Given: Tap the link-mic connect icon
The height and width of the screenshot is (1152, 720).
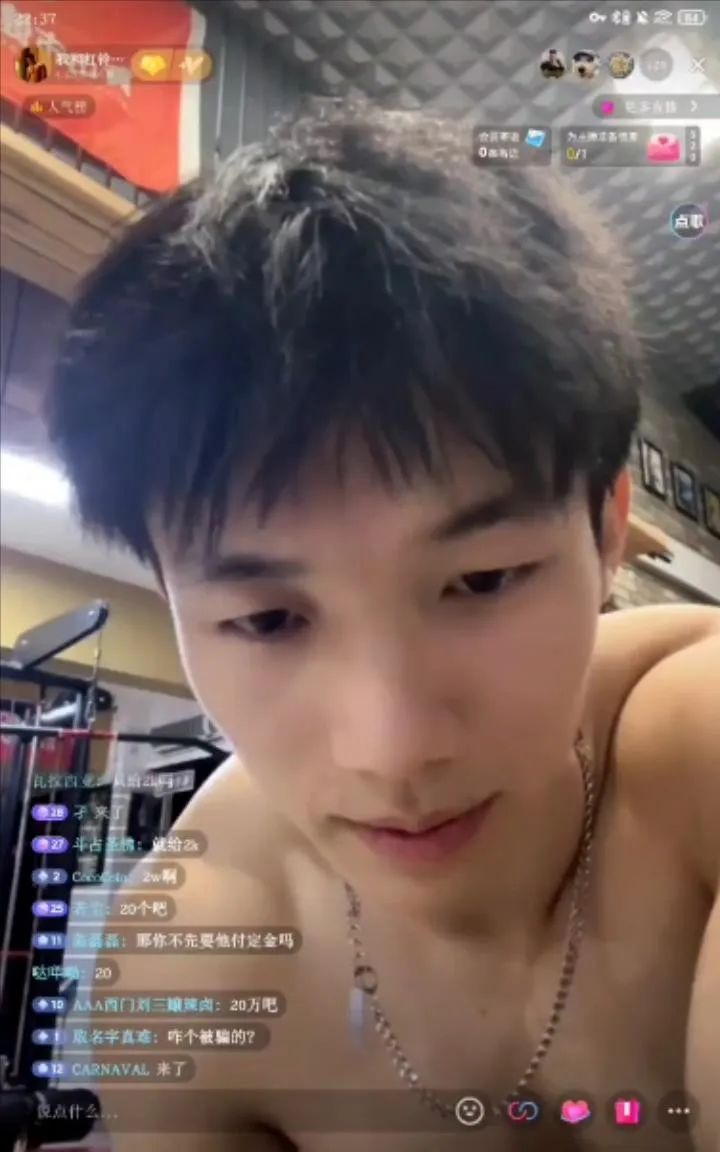Looking at the screenshot, I should [x=522, y=1110].
